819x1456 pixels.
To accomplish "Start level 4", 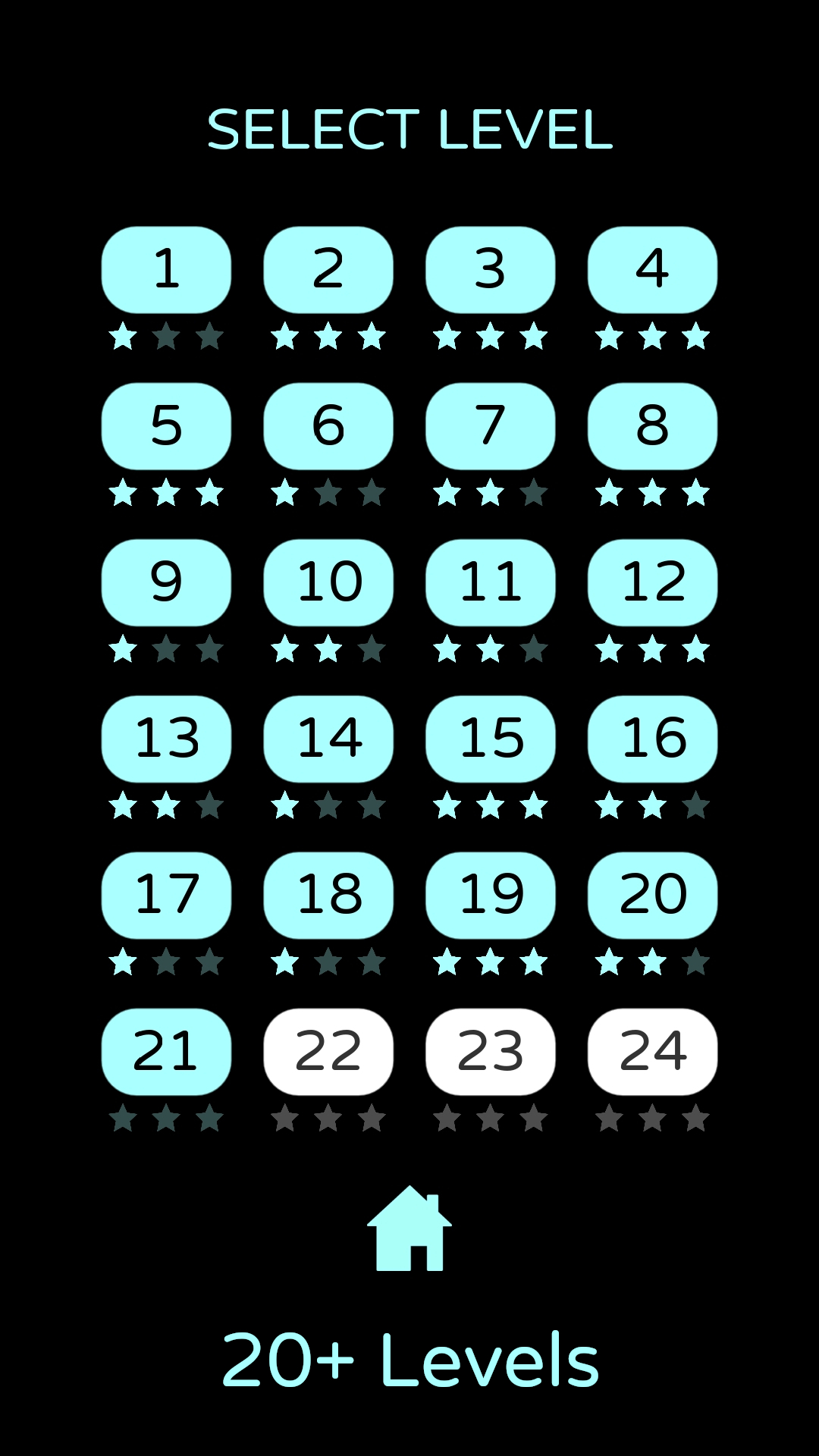I will (652, 269).
